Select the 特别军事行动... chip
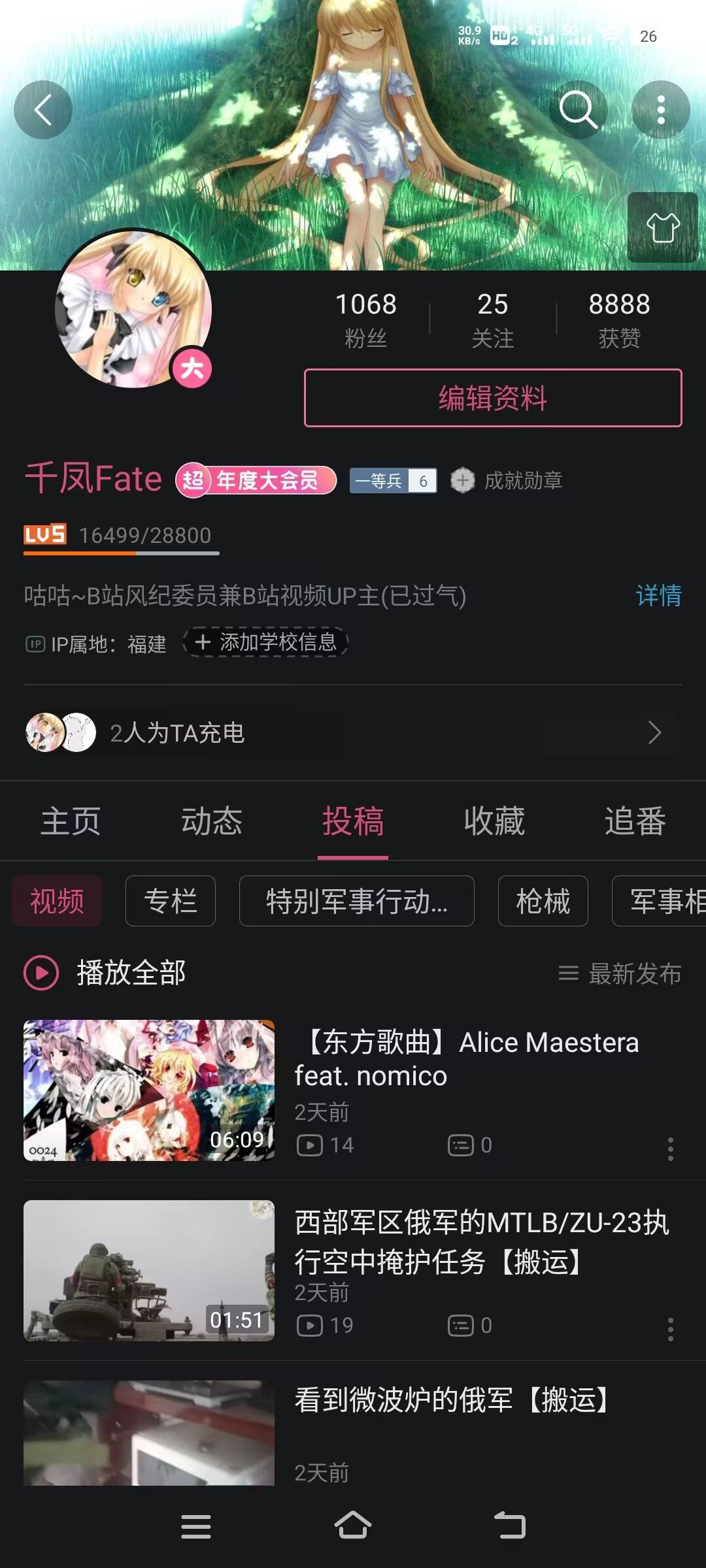Viewport: 706px width, 1568px height. [x=356, y=901]
